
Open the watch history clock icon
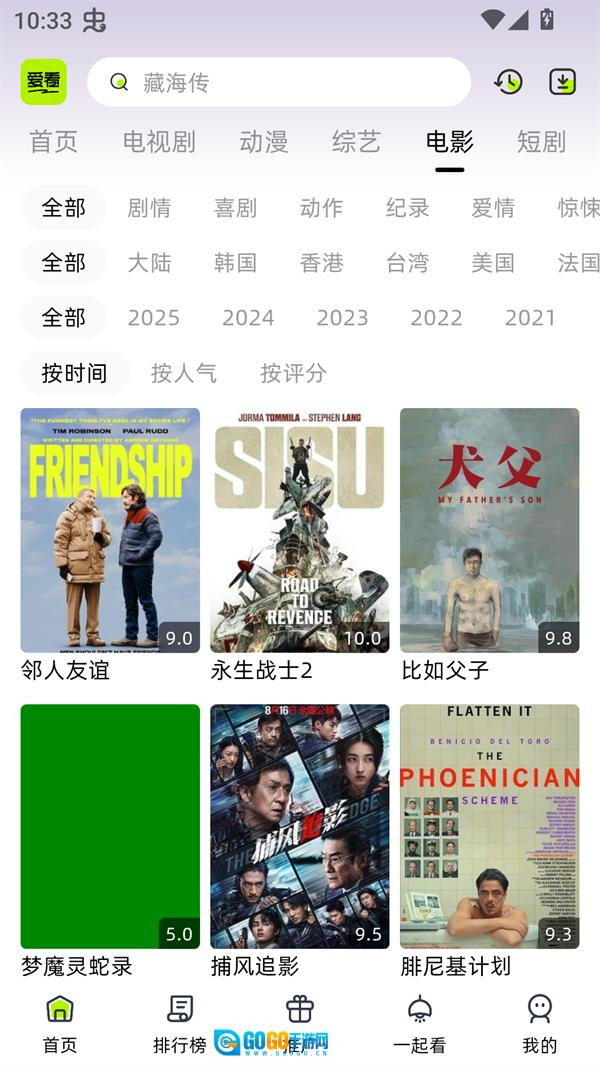point(508,82)
